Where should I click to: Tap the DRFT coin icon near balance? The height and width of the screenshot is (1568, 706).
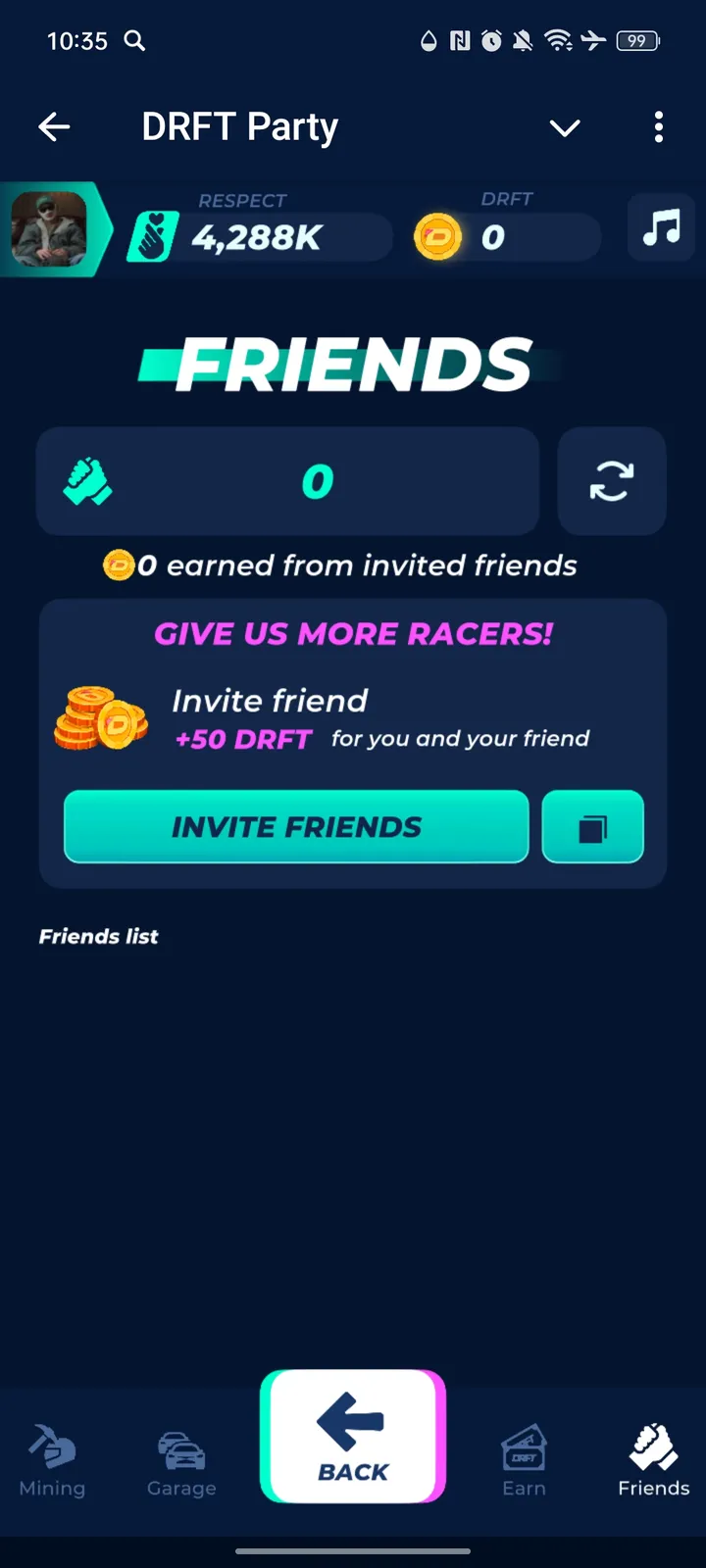(x=438, y=235)
